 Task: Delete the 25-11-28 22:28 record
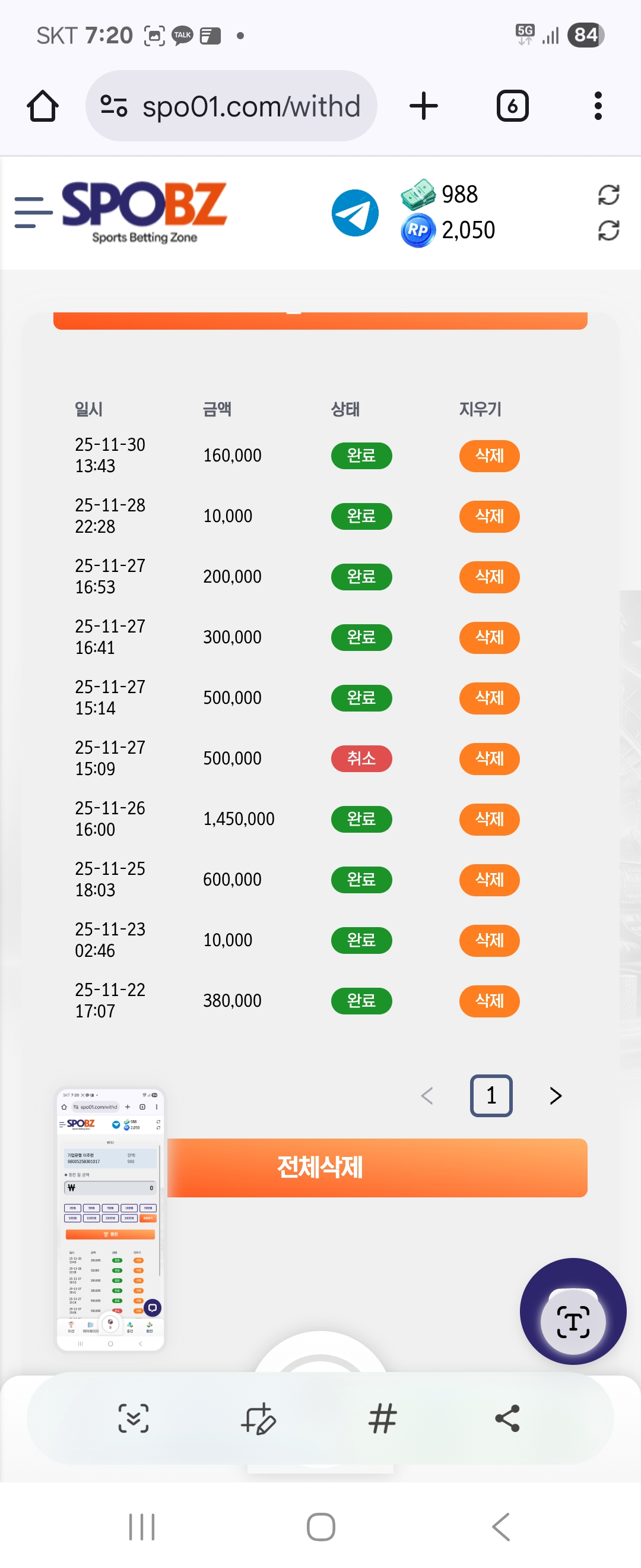(489, 516)
